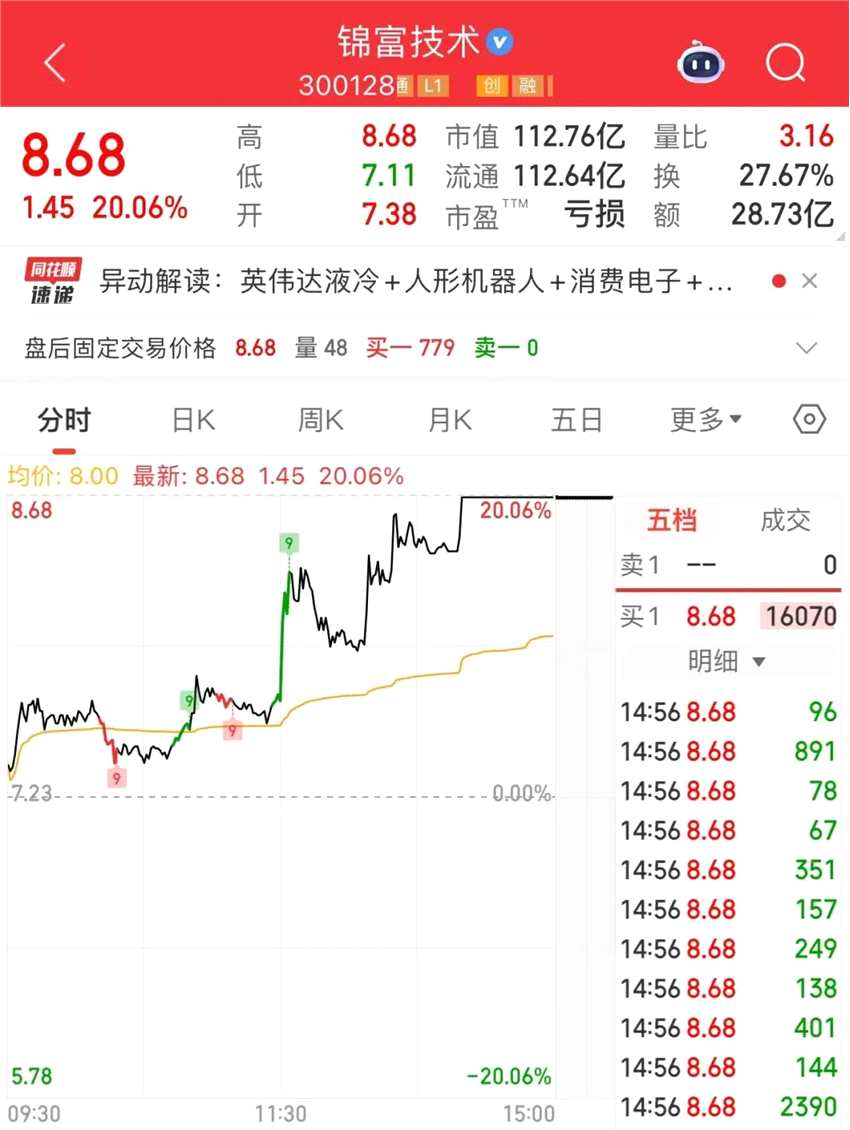The height and width of the screenshot is (1130, 850).
Task: Select the 分时 chart tab
Action: click(64, 420)
